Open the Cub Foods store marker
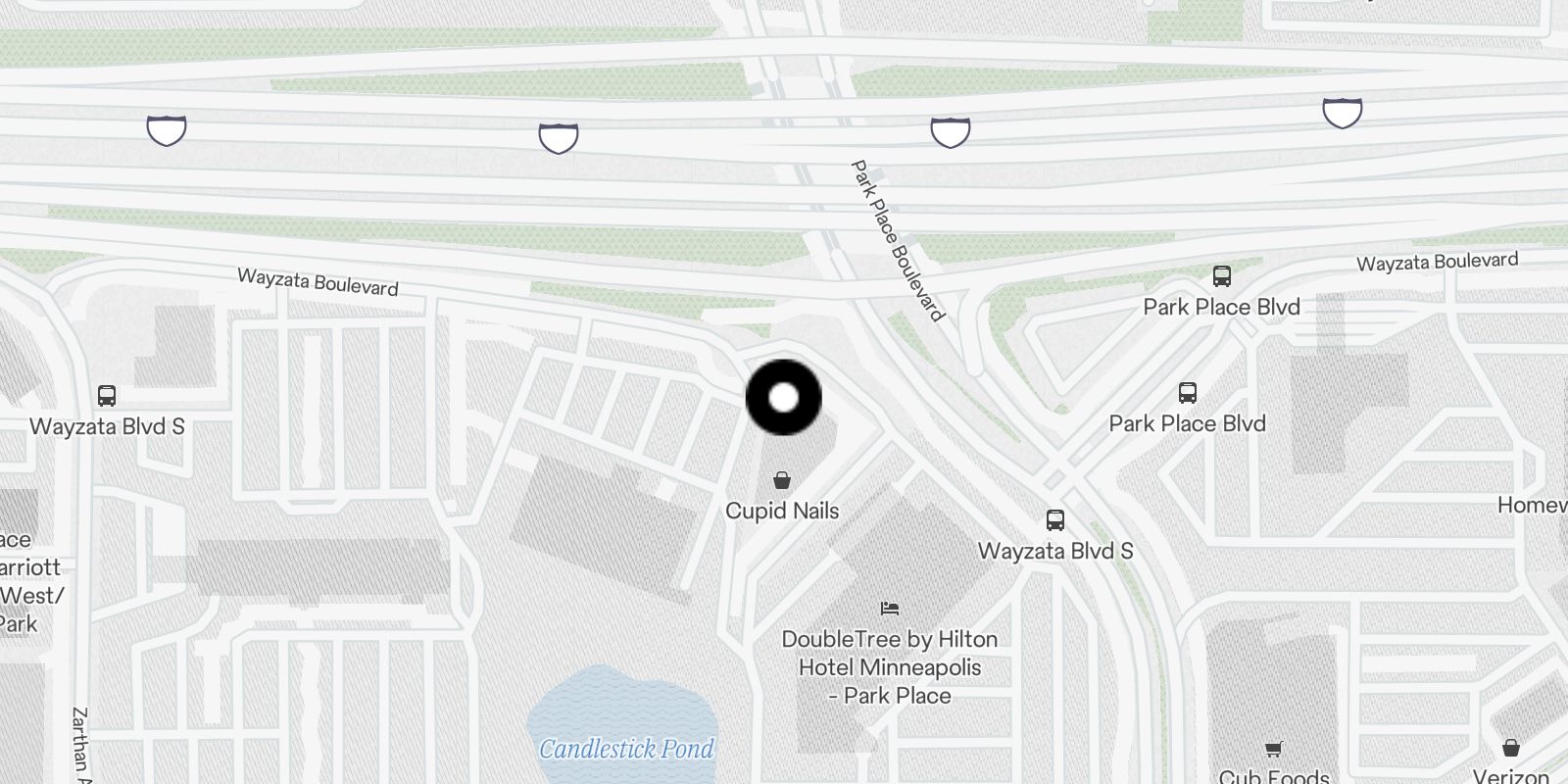1568x784 pixels. click(x=1273, y=751)
